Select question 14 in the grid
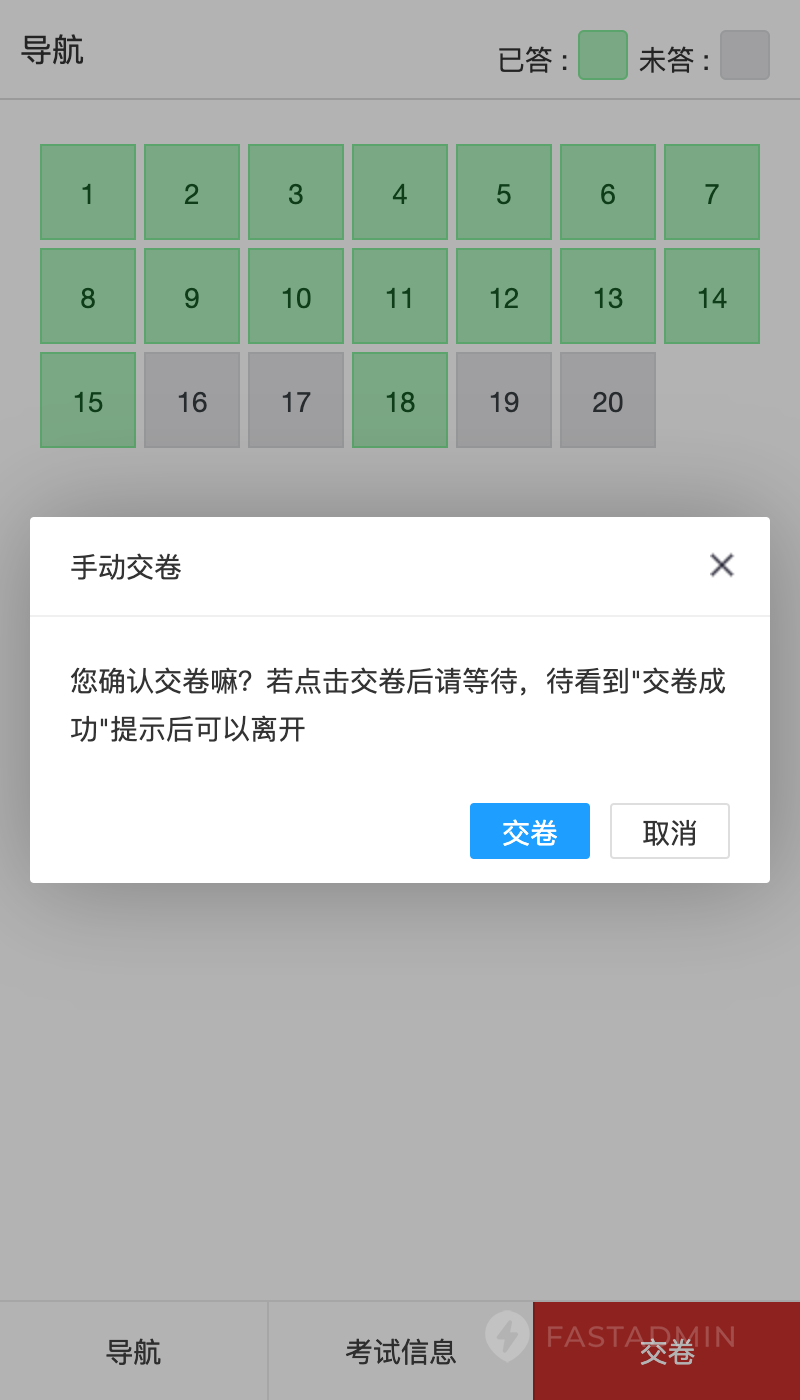 point(711,297)
